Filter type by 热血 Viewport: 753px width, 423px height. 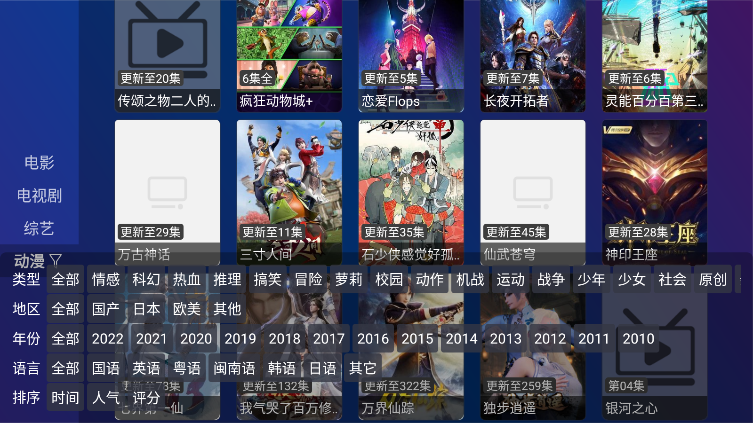click(x=186, y=280)
